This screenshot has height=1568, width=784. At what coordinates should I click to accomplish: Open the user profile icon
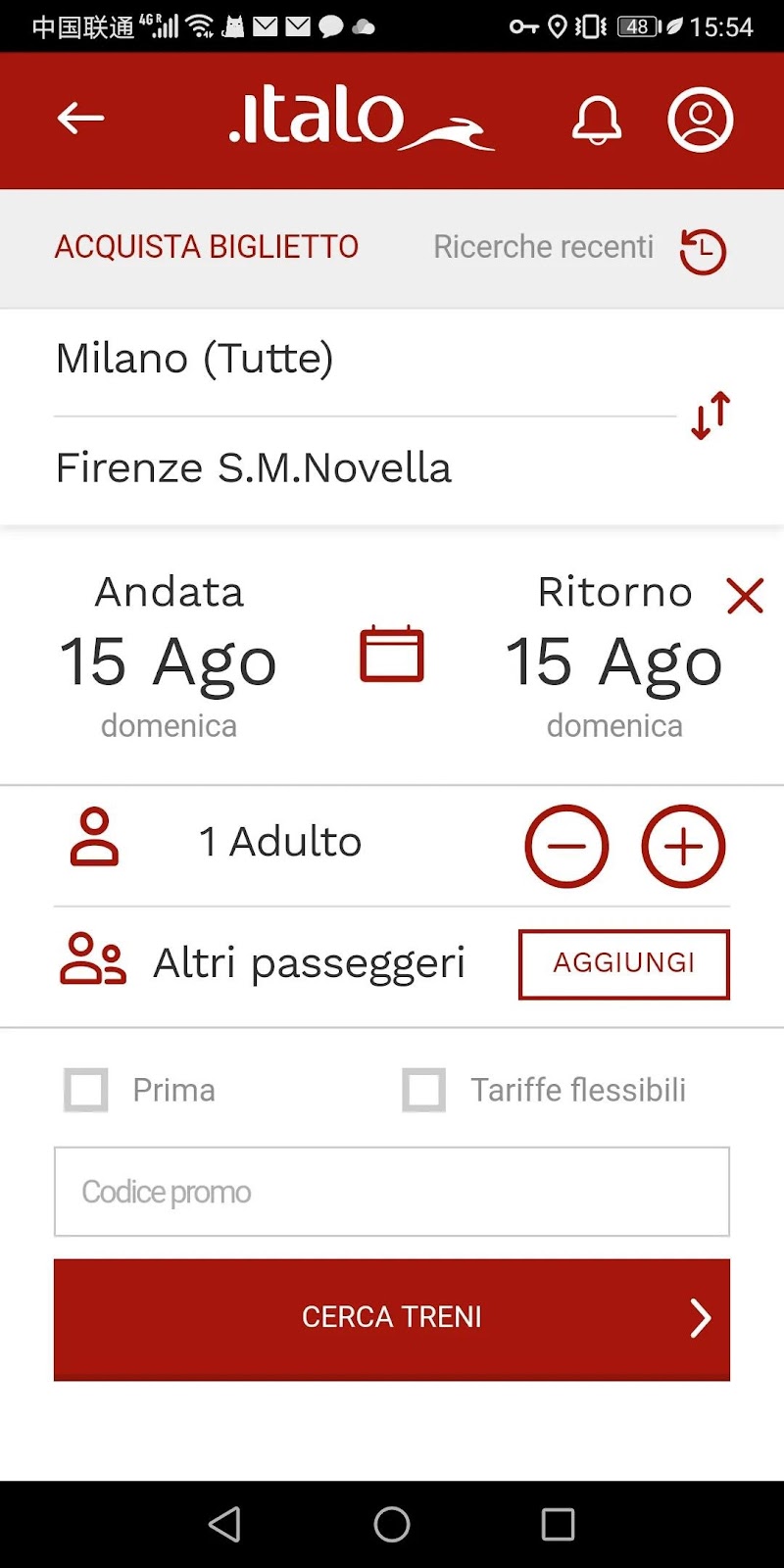click(x=700, y=120)
